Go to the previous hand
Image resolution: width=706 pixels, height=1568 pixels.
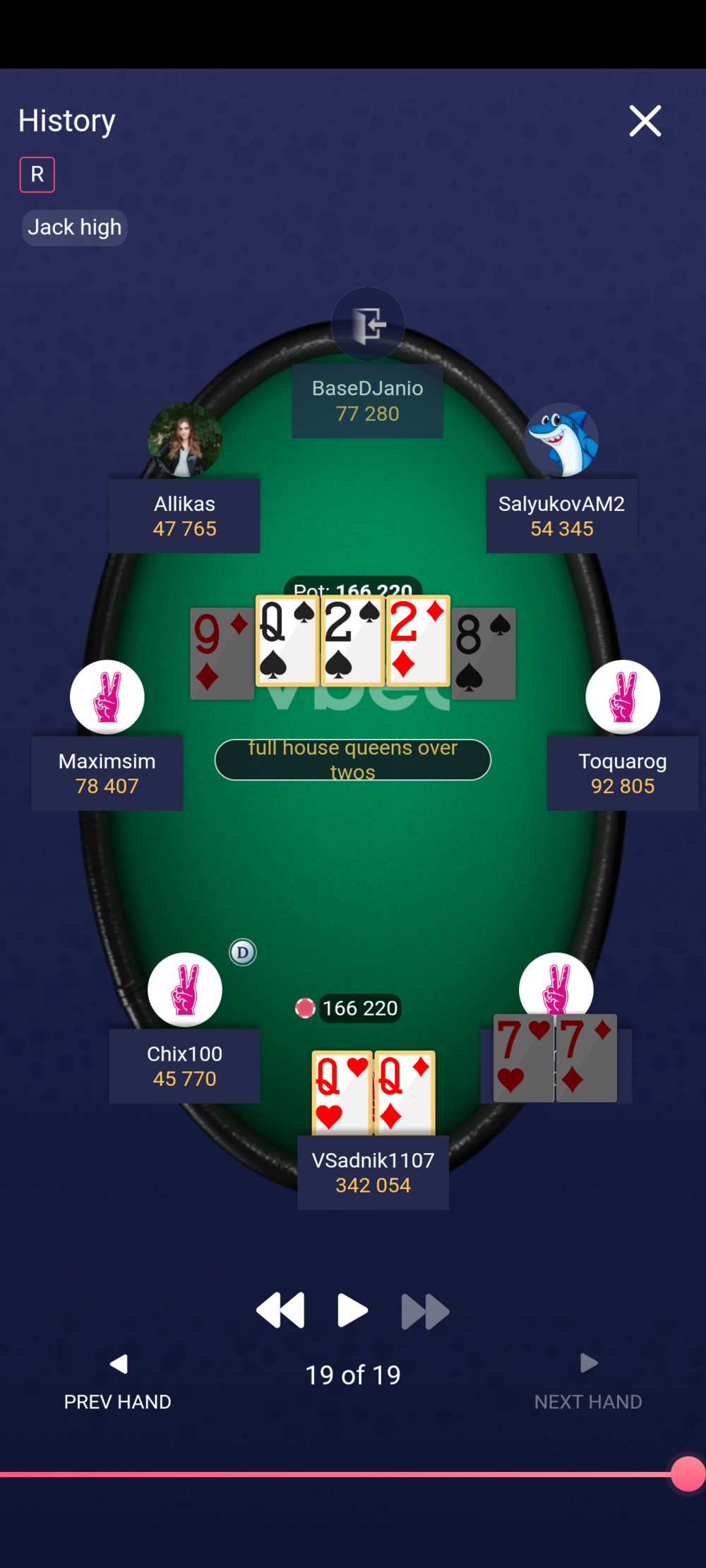118,1381
